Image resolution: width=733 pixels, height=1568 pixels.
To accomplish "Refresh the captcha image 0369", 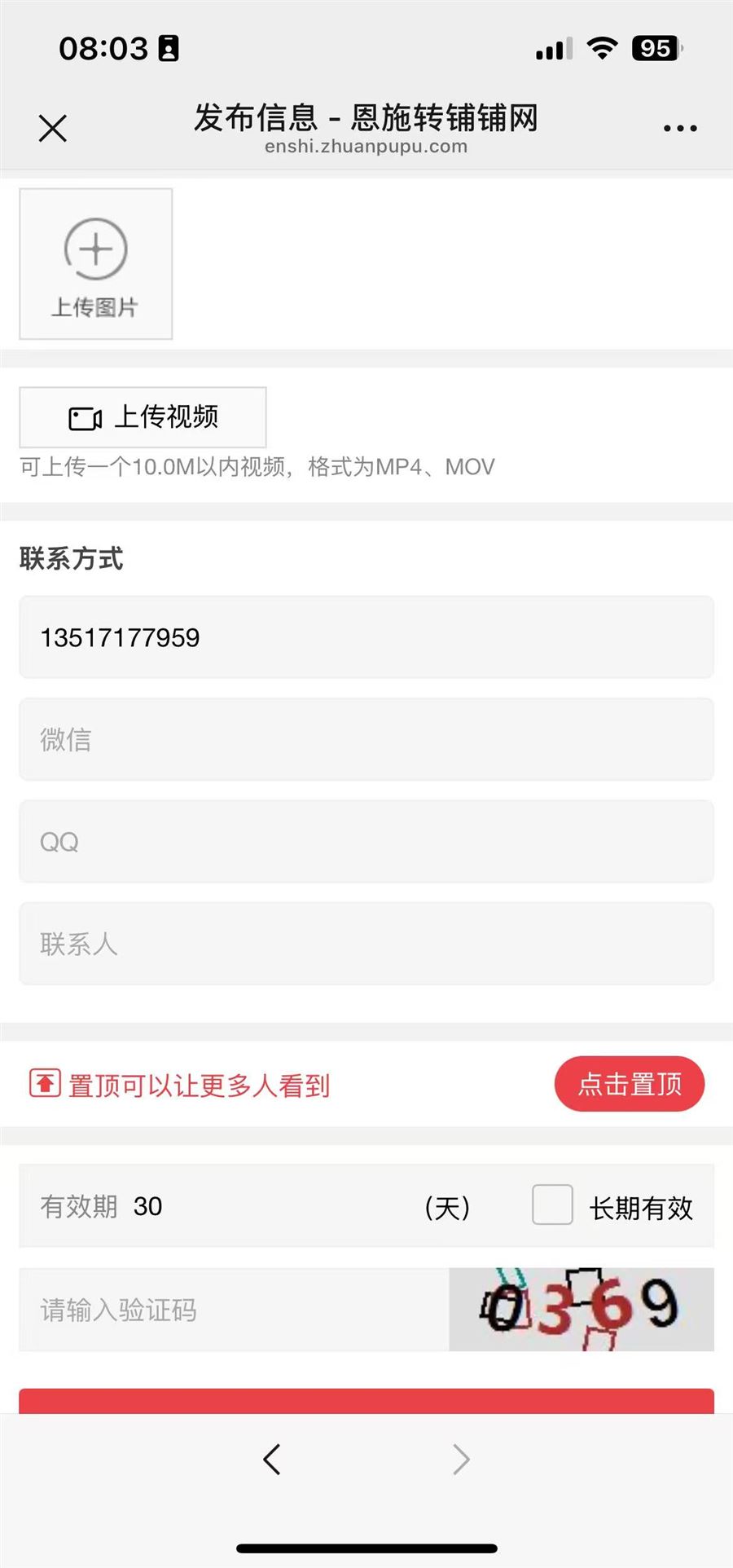I will pyautogui.click(x=581, y=1310).
